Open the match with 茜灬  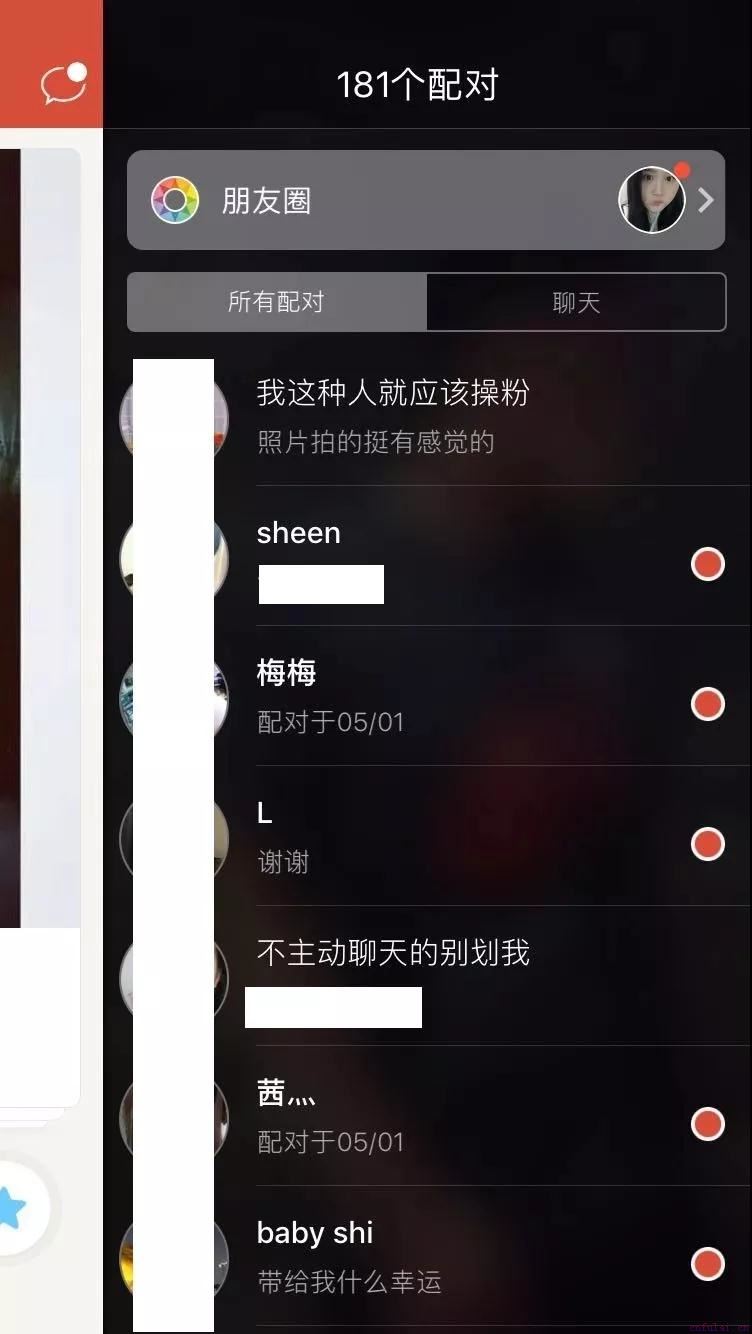440,1116
